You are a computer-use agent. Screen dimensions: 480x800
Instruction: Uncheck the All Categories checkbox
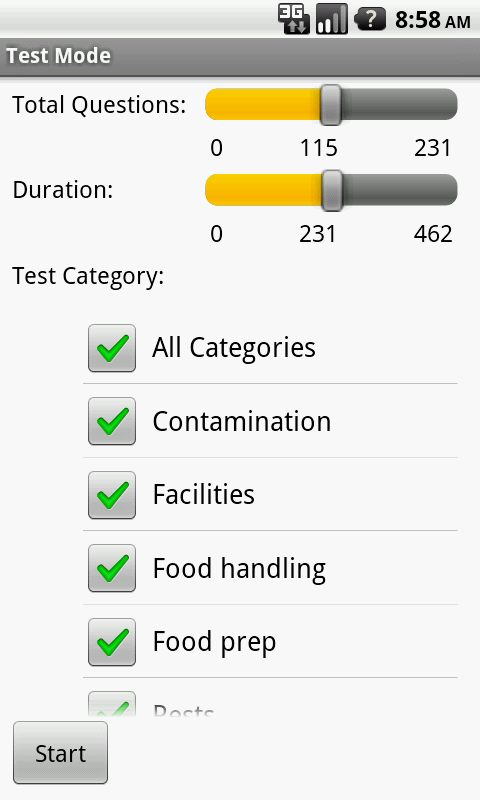(112, 348)
